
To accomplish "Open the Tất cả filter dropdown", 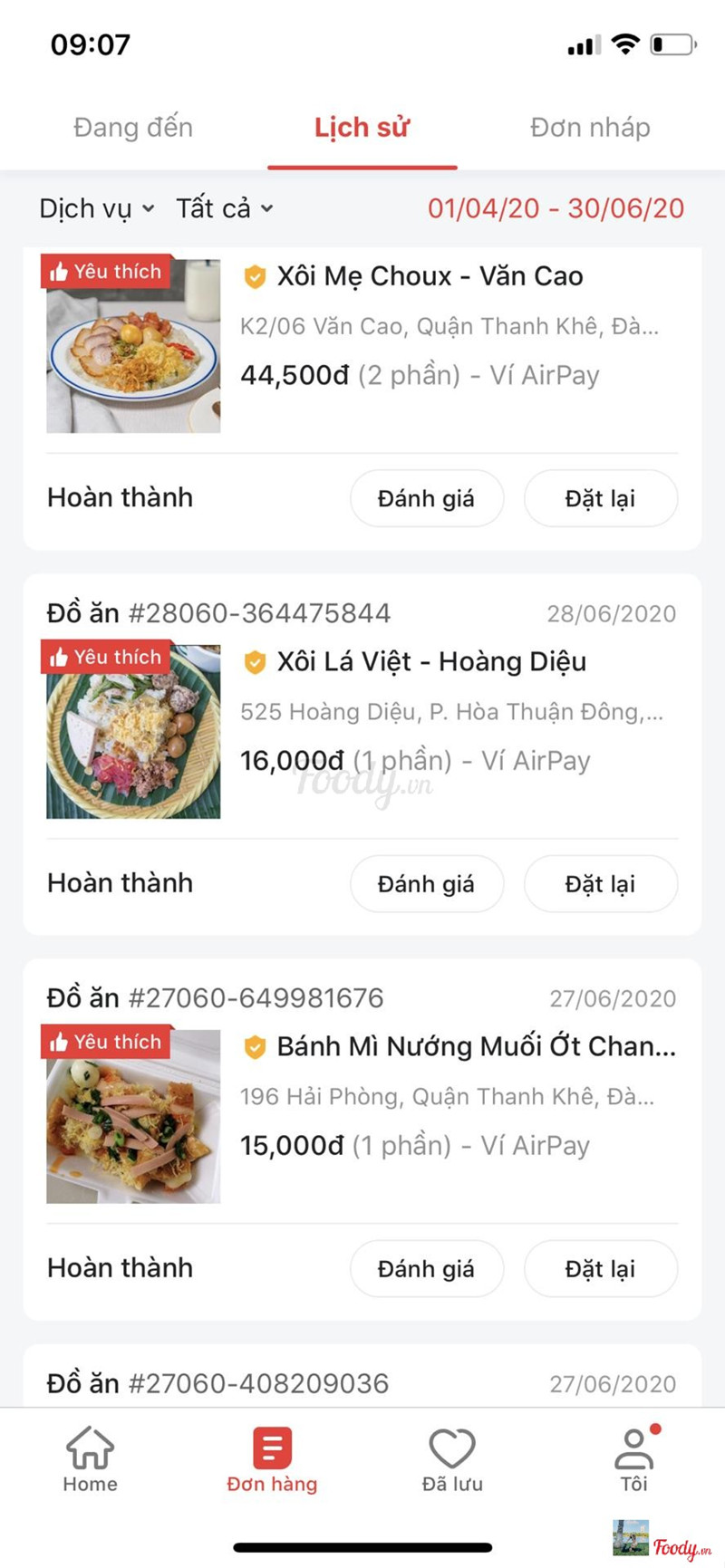I will pos(224,208).
